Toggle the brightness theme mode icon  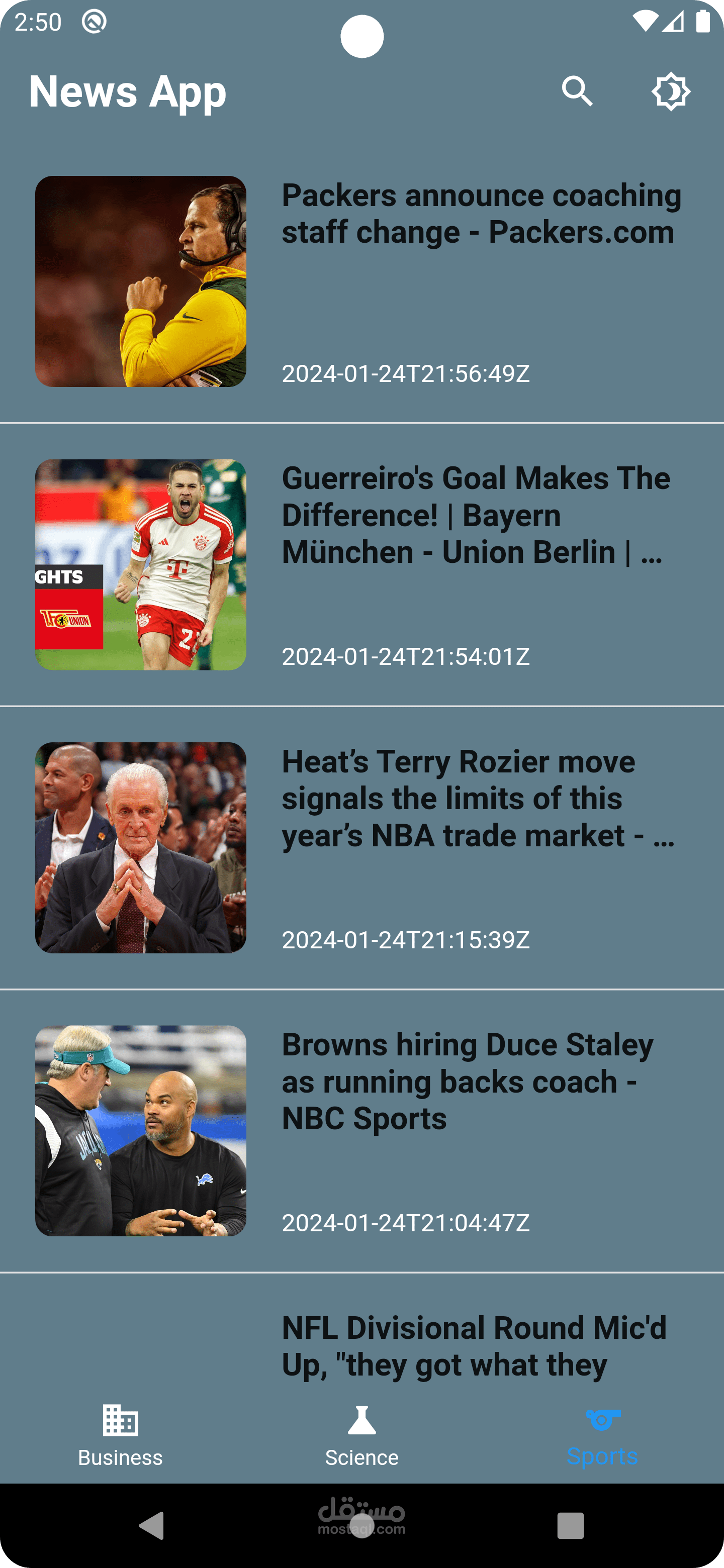670,91
